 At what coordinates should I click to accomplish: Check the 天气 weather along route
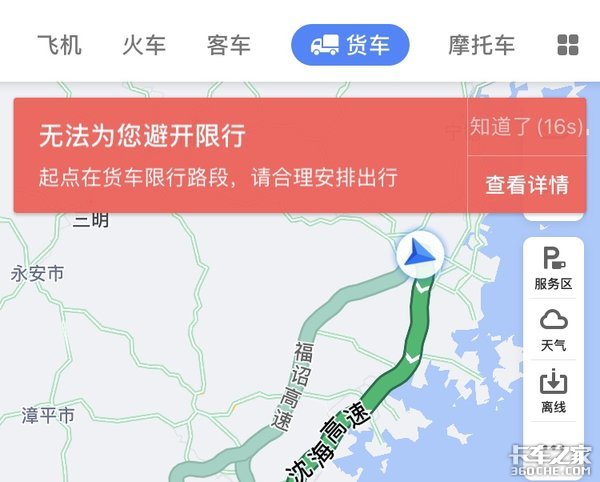click(x=553, y=331)
